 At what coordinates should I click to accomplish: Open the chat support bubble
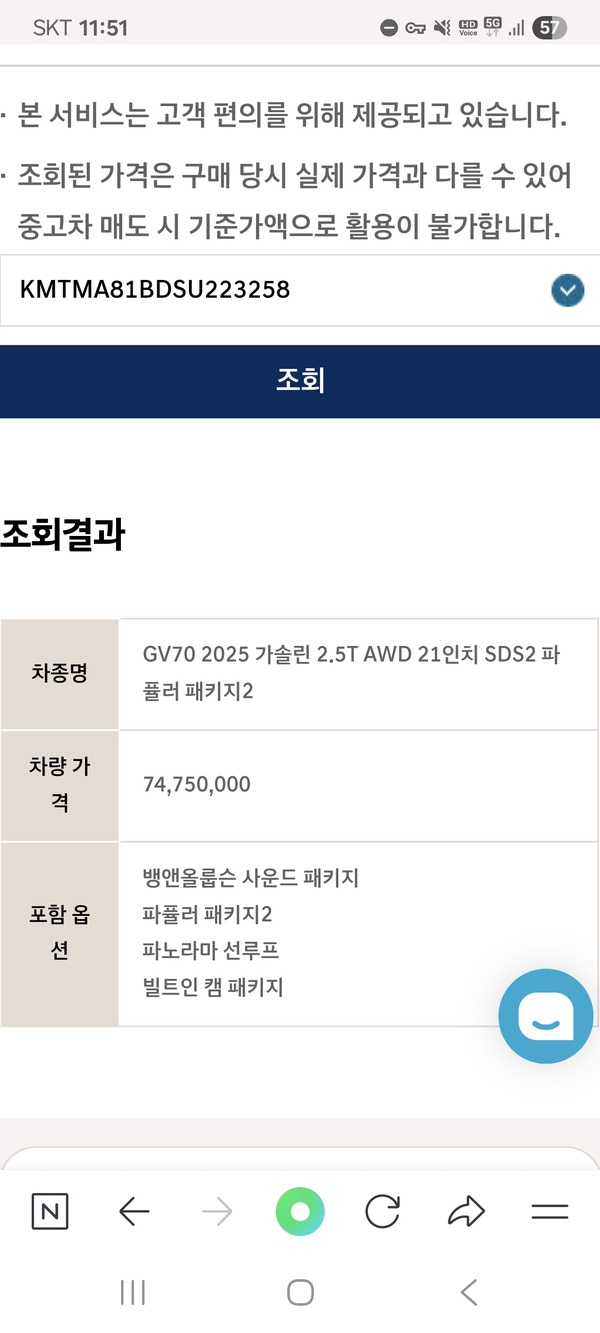tap(545, 1016)
